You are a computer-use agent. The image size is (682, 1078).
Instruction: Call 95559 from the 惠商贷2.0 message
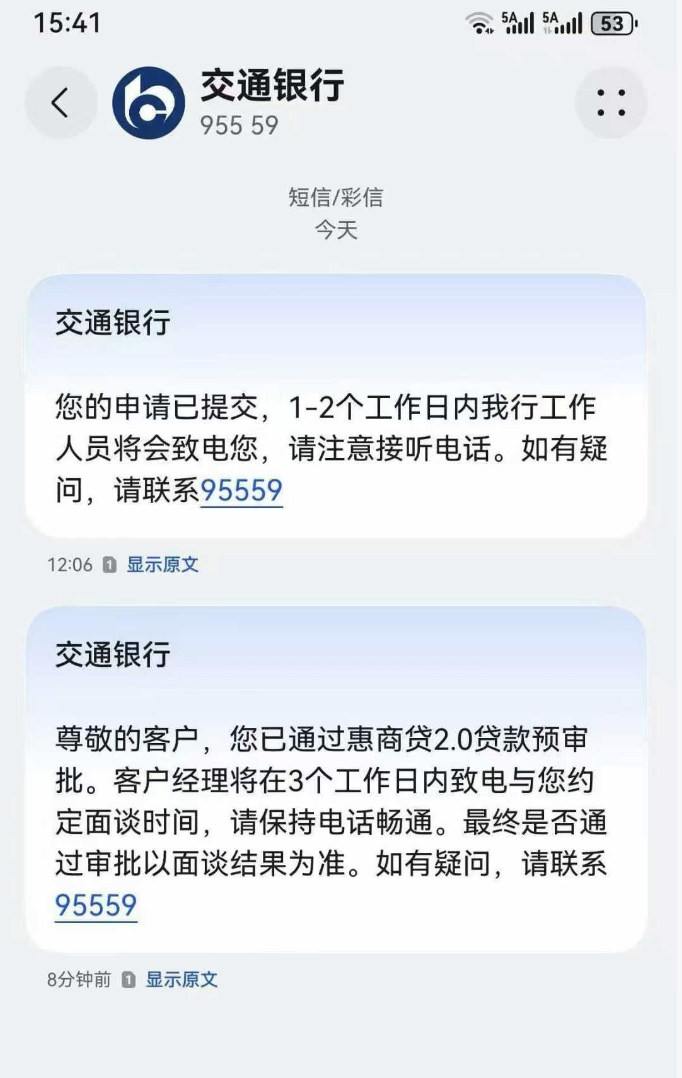point(96,906)
